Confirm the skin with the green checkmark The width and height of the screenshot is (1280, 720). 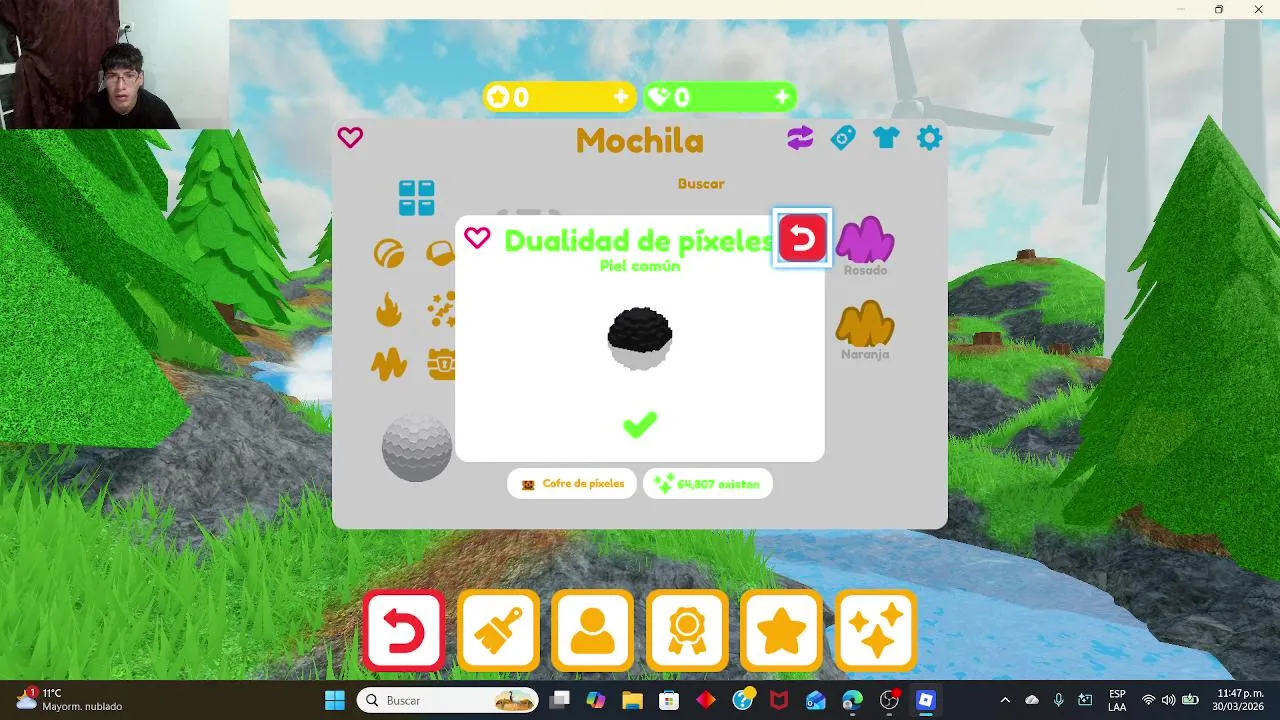point(640,425)
